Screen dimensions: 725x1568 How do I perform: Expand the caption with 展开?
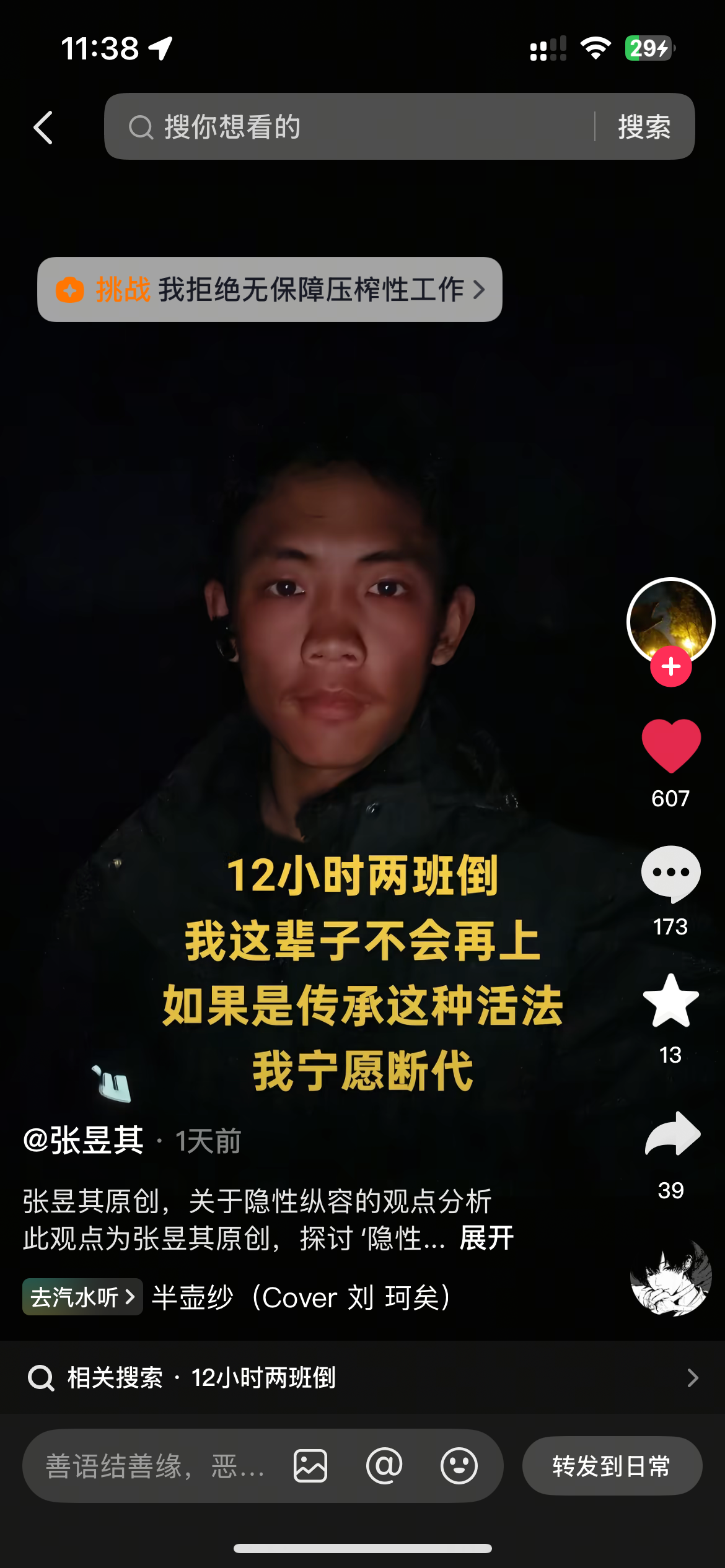click(486, 1239)
